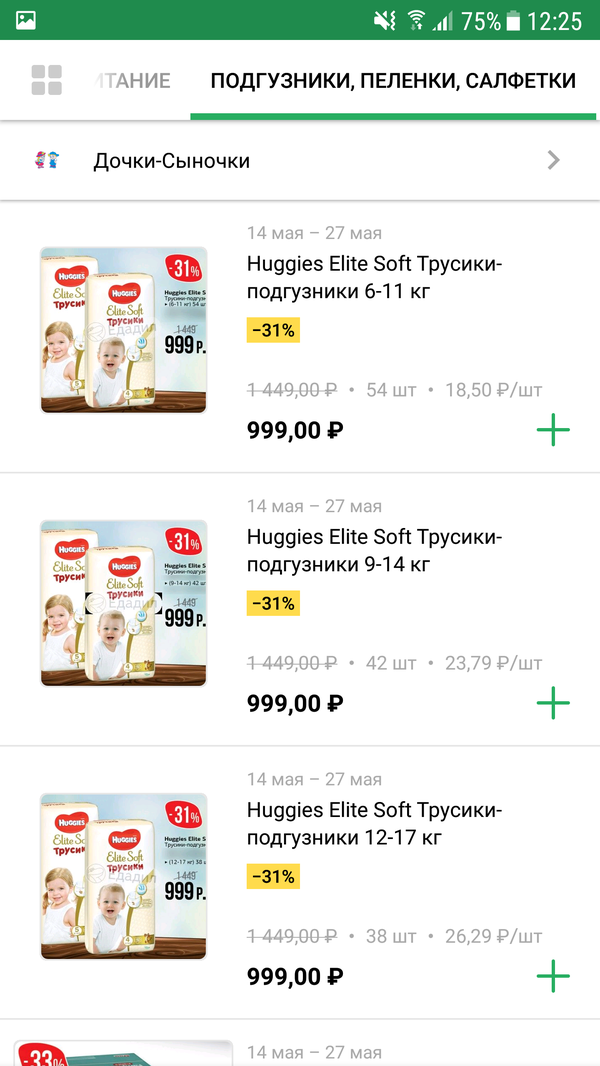The height and width of the screenshot is (1066, 600).
Task: Open the Дочки-Сыночки store row
Action: [300, 161]
